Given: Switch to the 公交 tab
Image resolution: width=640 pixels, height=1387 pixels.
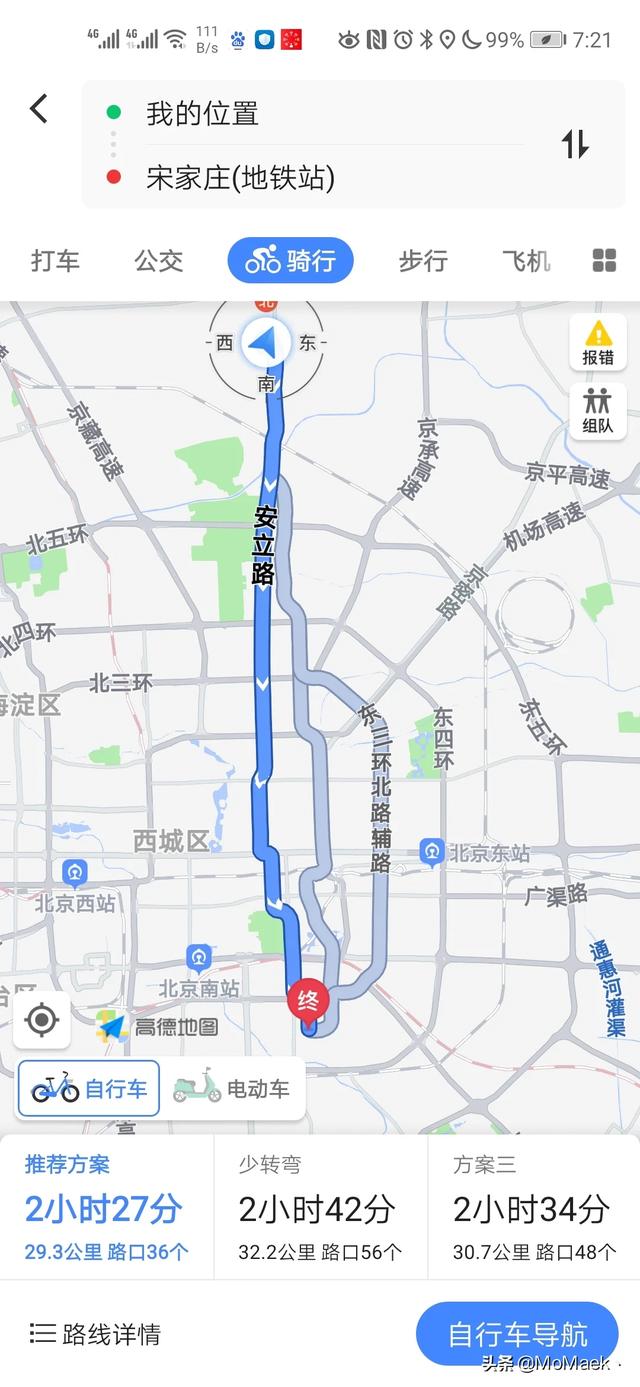Looking at the screenshot, I should tap(159, 261).
